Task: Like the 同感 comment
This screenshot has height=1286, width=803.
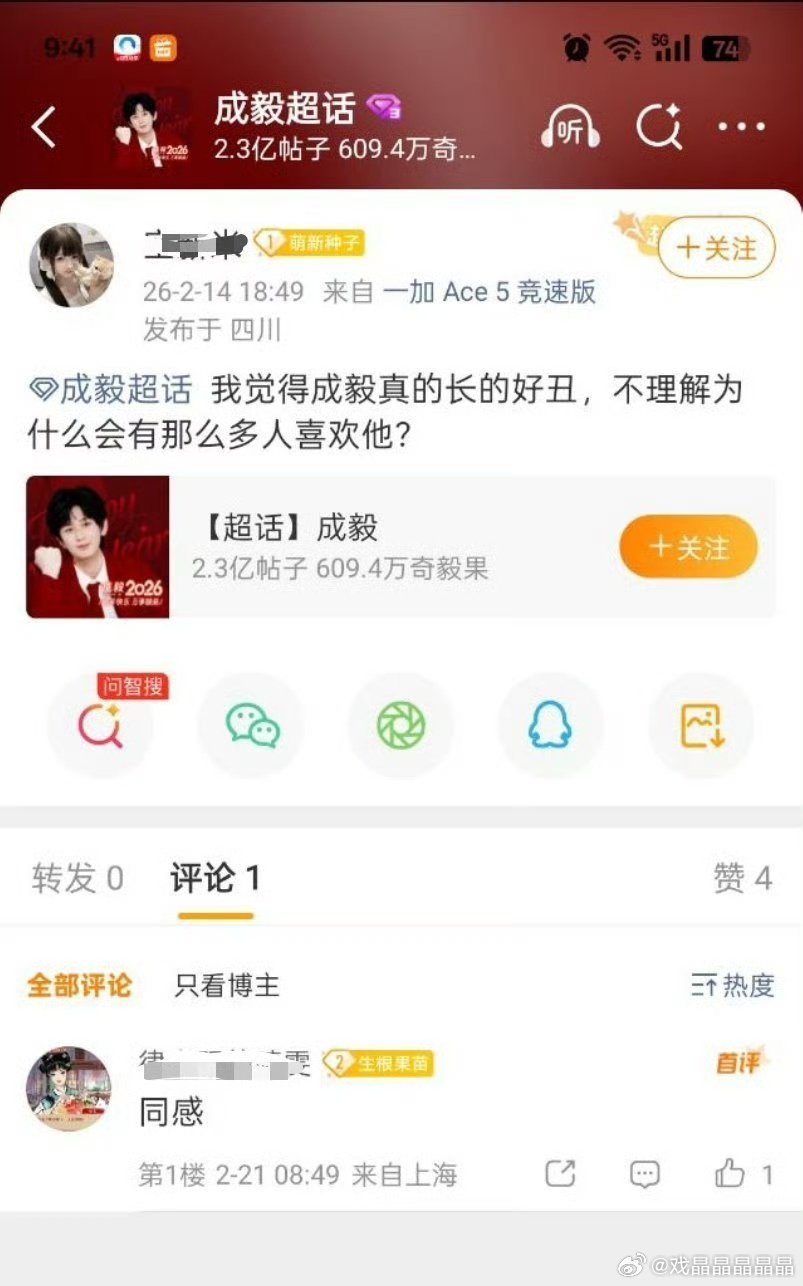Action: [x=729, y=1175]
